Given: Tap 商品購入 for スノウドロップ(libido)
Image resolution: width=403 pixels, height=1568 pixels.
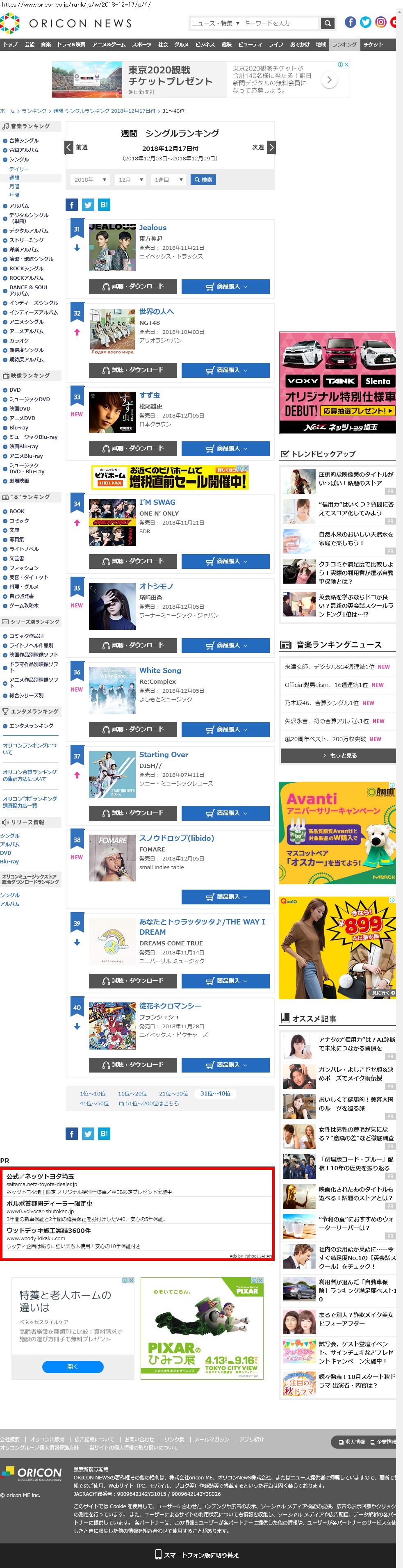Looking at the screenshot, I should coord(225,897).
